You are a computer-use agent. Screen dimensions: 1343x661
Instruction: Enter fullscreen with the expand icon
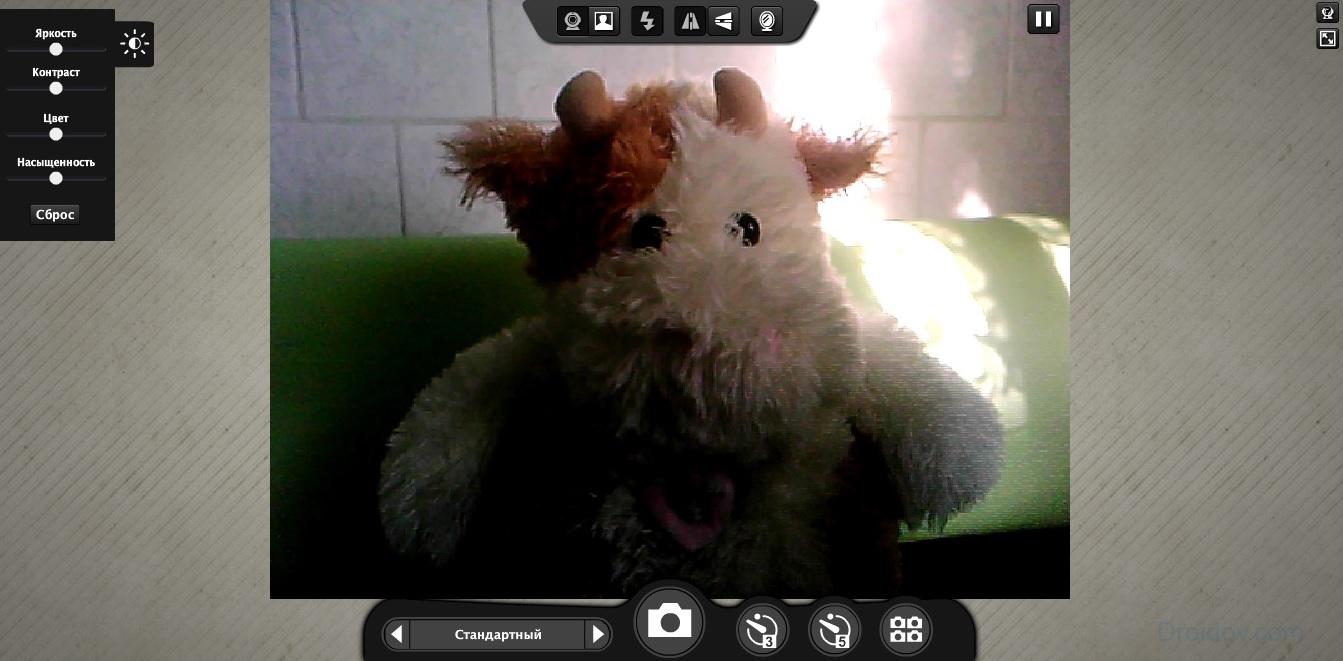[1327, 39]
